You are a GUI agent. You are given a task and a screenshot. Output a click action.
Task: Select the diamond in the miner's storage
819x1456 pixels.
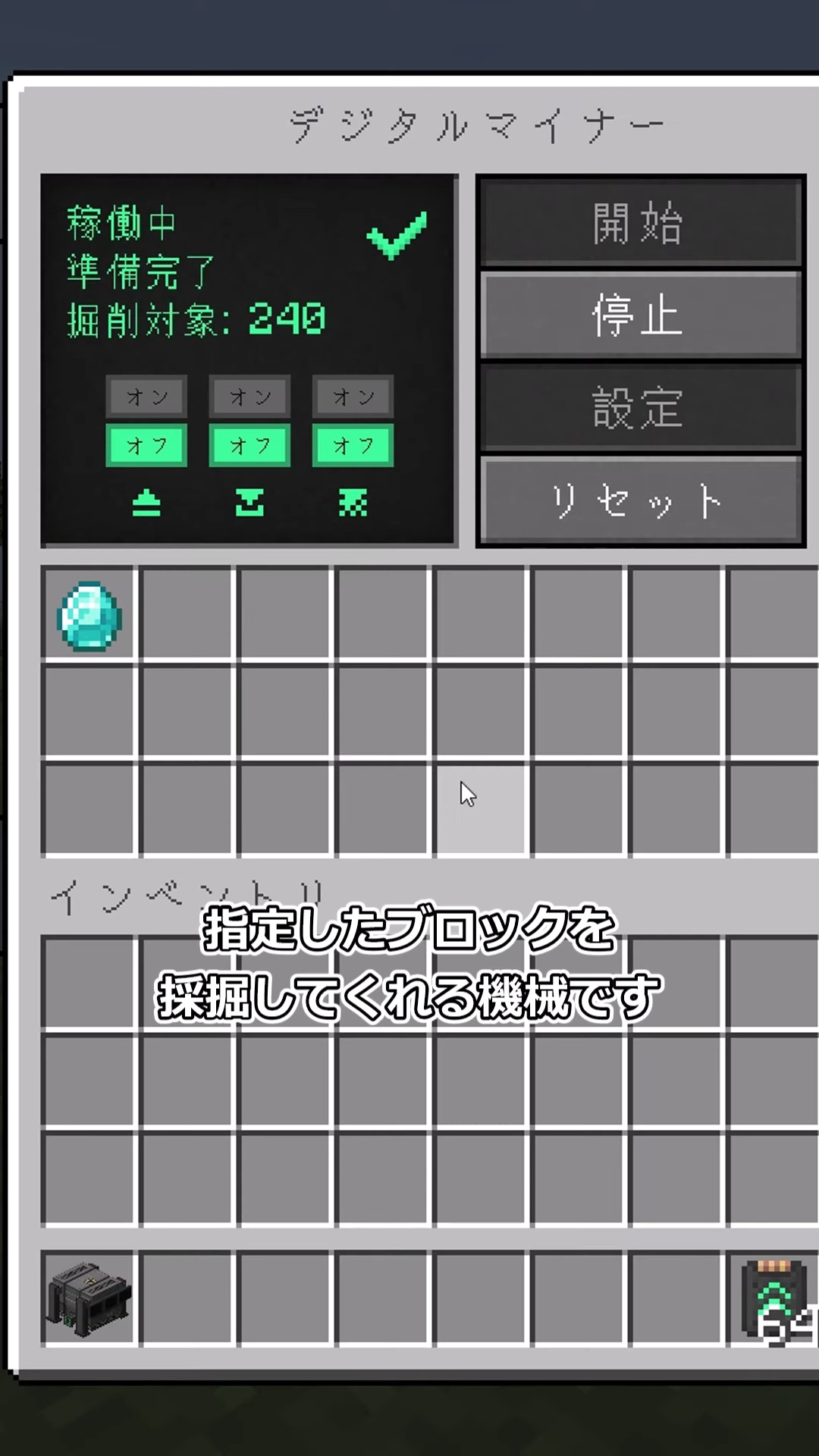(x=89, y=616)
